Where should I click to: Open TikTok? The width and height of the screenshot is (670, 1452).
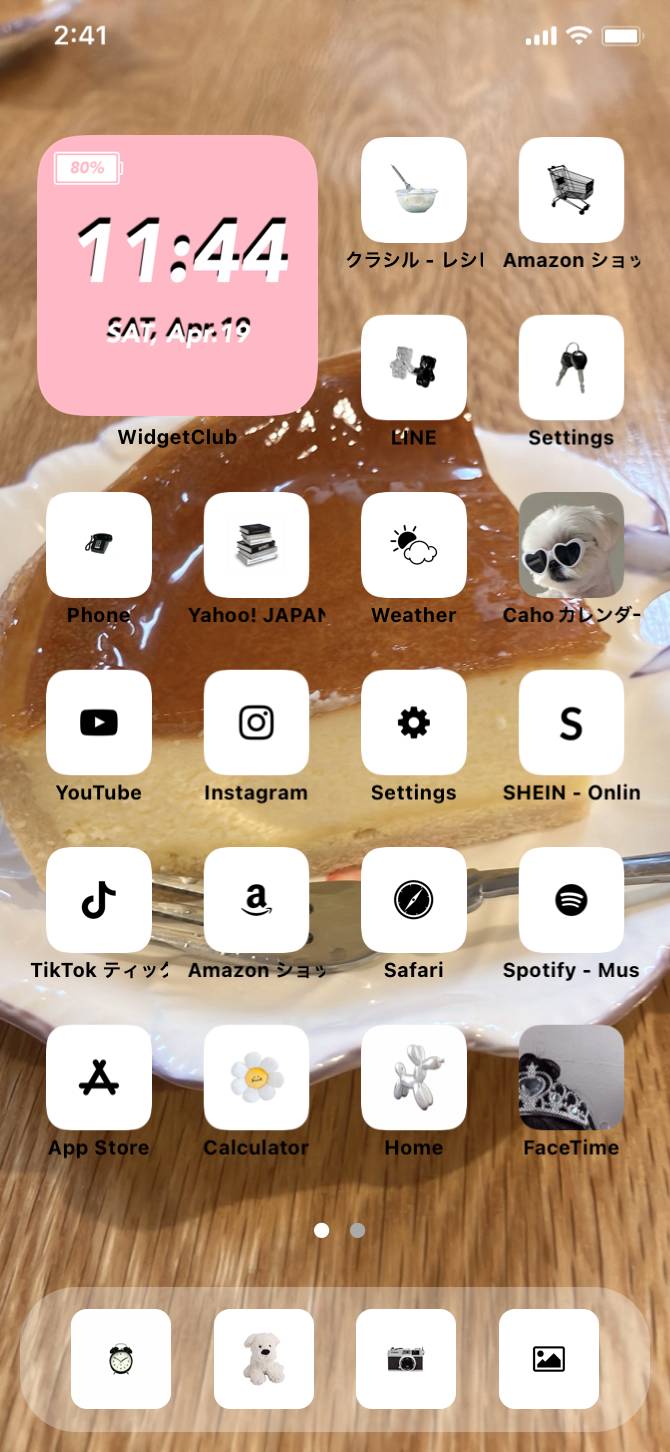tap(99, 900)
